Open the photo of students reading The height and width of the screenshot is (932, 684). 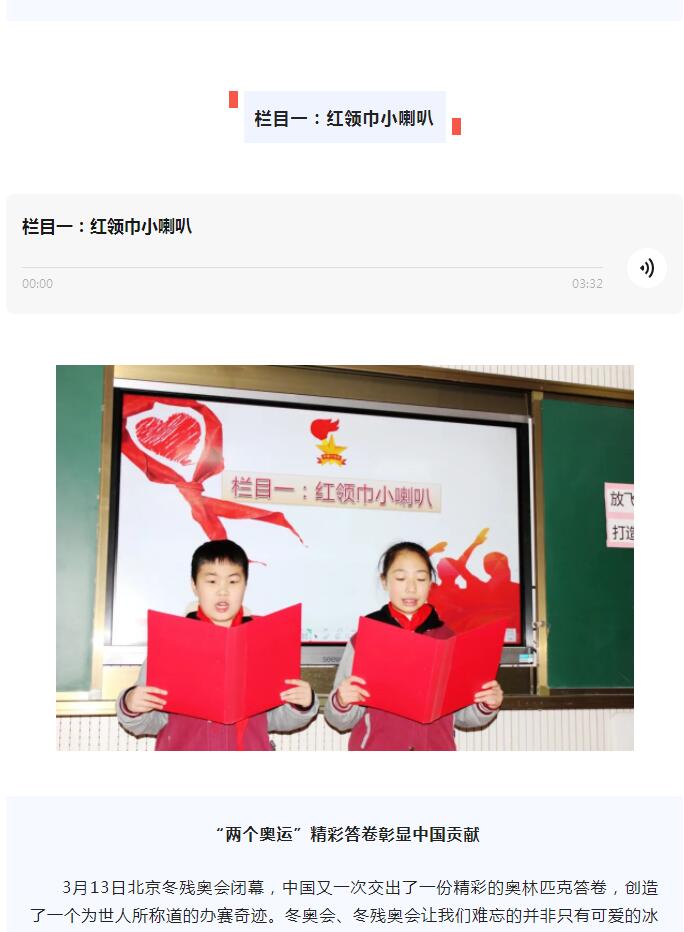click(344, 557)
